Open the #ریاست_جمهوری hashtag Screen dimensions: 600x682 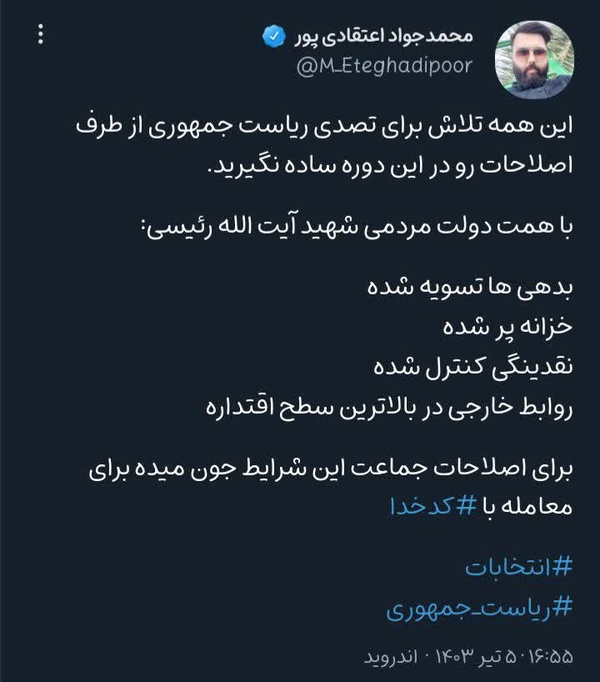click(479, 608)
